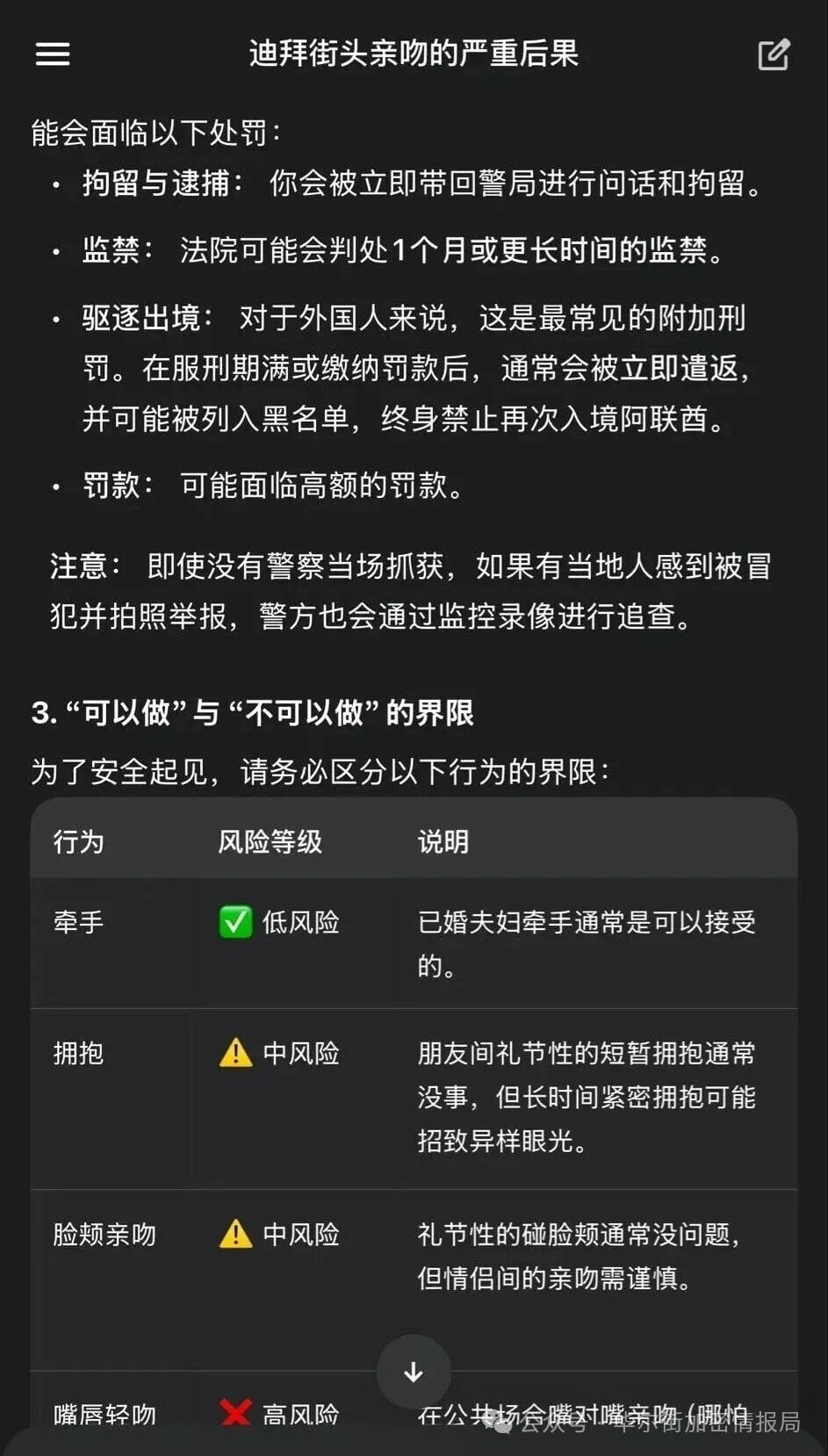Click the 风险等级 column header
This screenshot has height=1456, width=828.
pyautogui.click(x=269, y=842)
